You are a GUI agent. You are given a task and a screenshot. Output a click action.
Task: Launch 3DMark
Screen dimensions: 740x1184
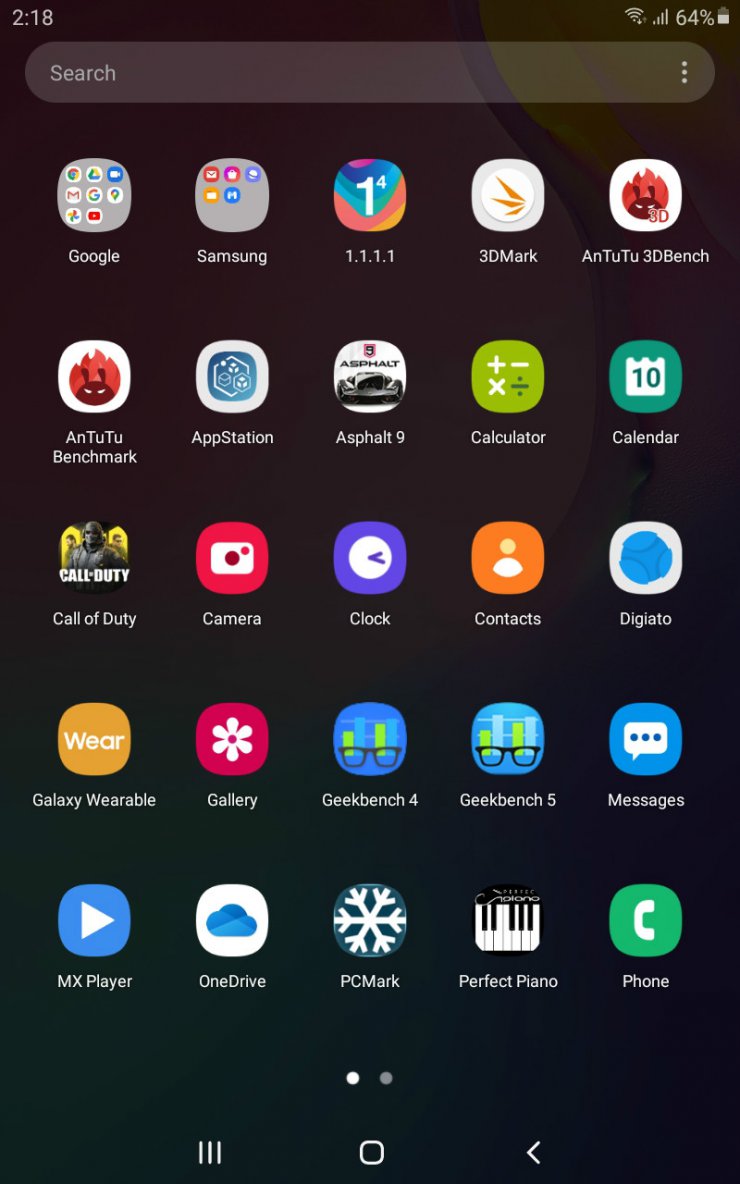pos(508,196)
